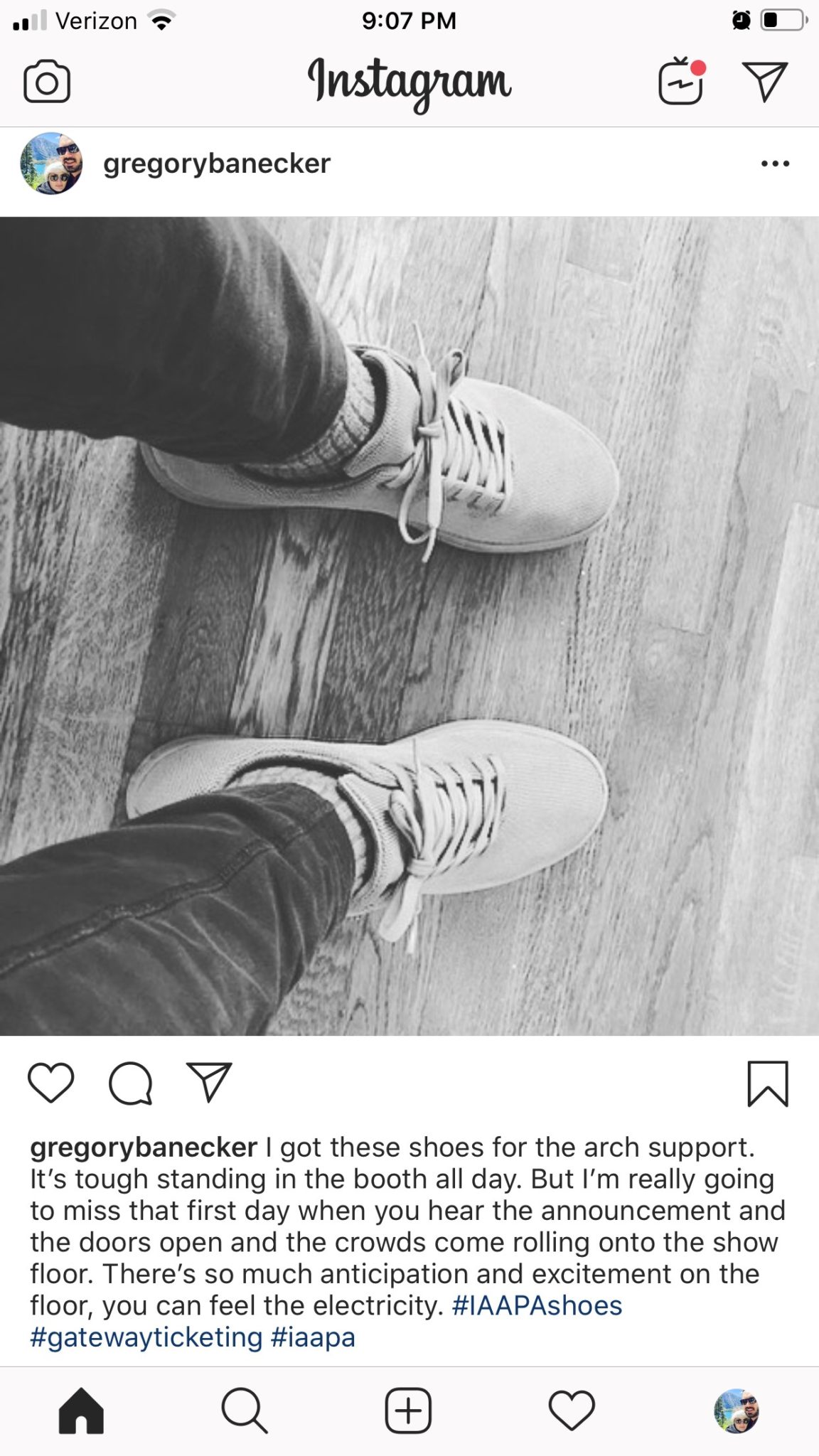This screenshot has height=1456, width=819.
Task: Create a new post with plus
Action: tap(408, 1410)
